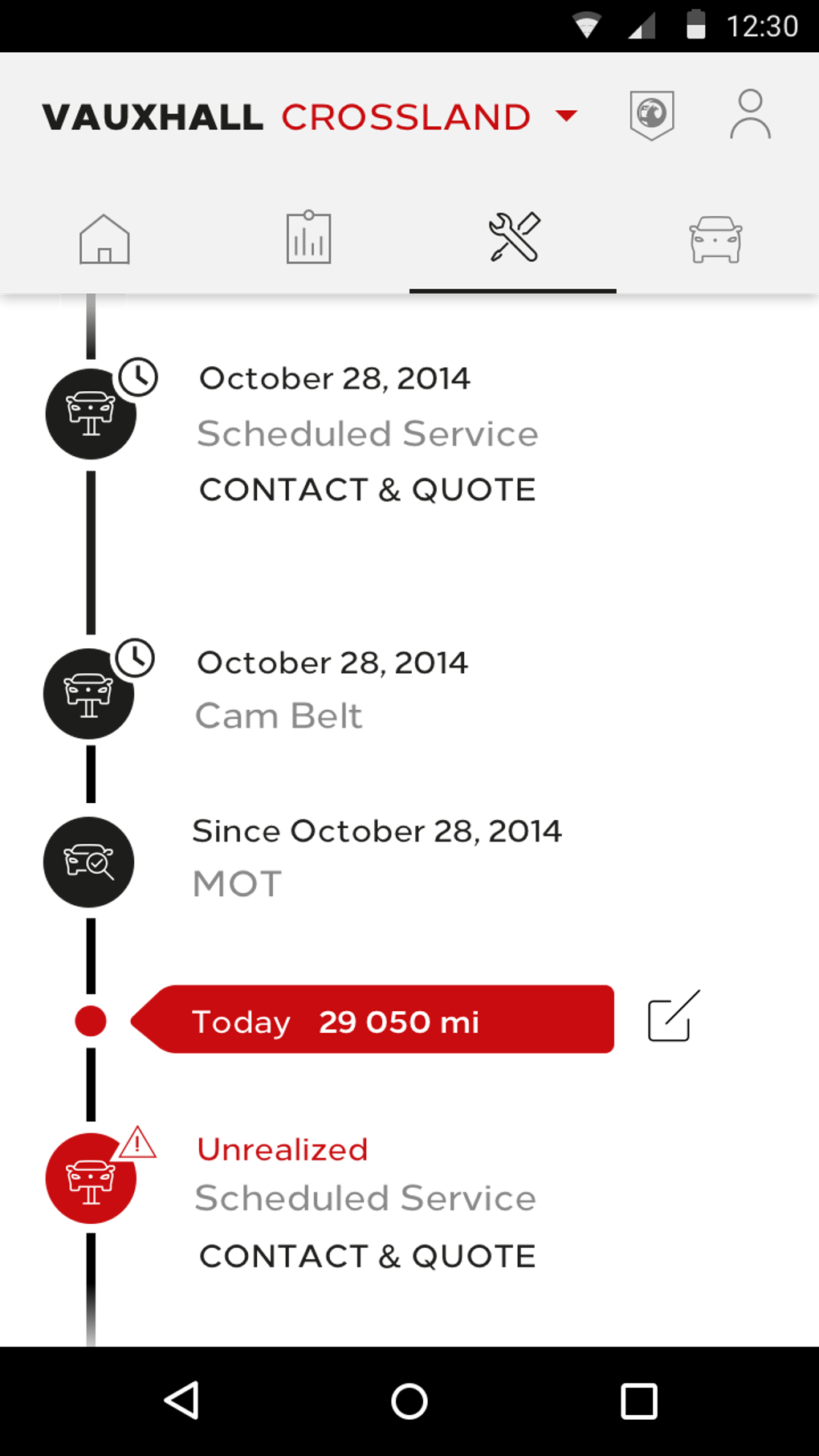Image resolution: width=819 pixels, height=1456 pixels.
Task: Tap Contact & Quote under October 28 service
Action: (x=368, y=490)
